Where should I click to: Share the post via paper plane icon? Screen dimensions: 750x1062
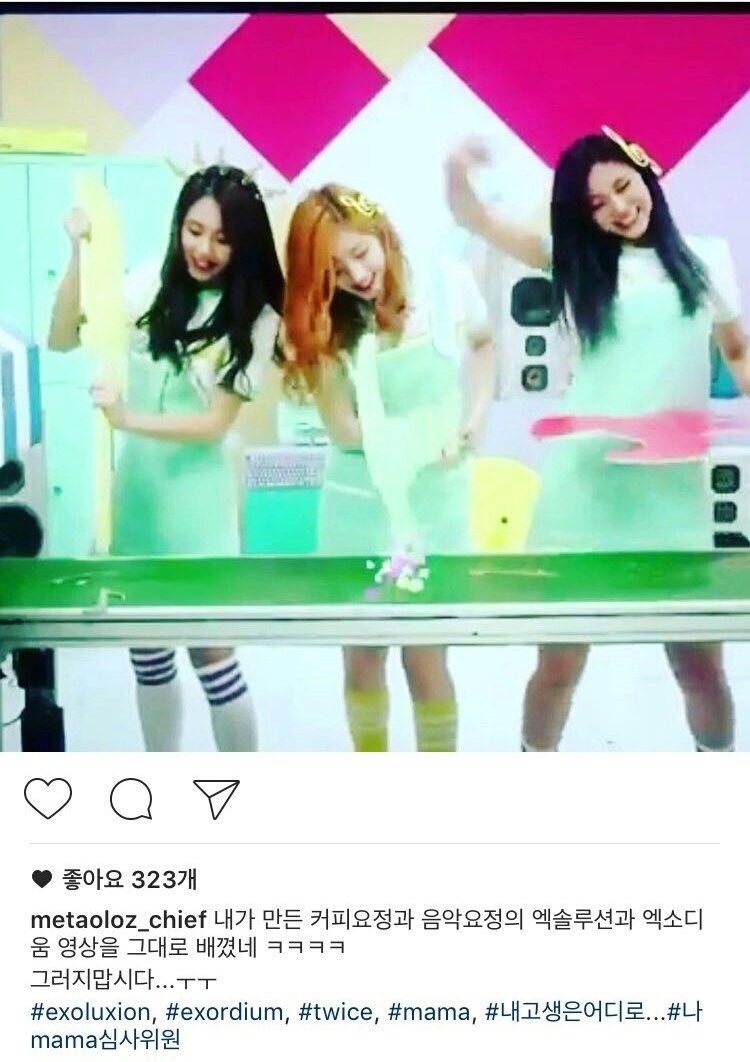[216, 799]
